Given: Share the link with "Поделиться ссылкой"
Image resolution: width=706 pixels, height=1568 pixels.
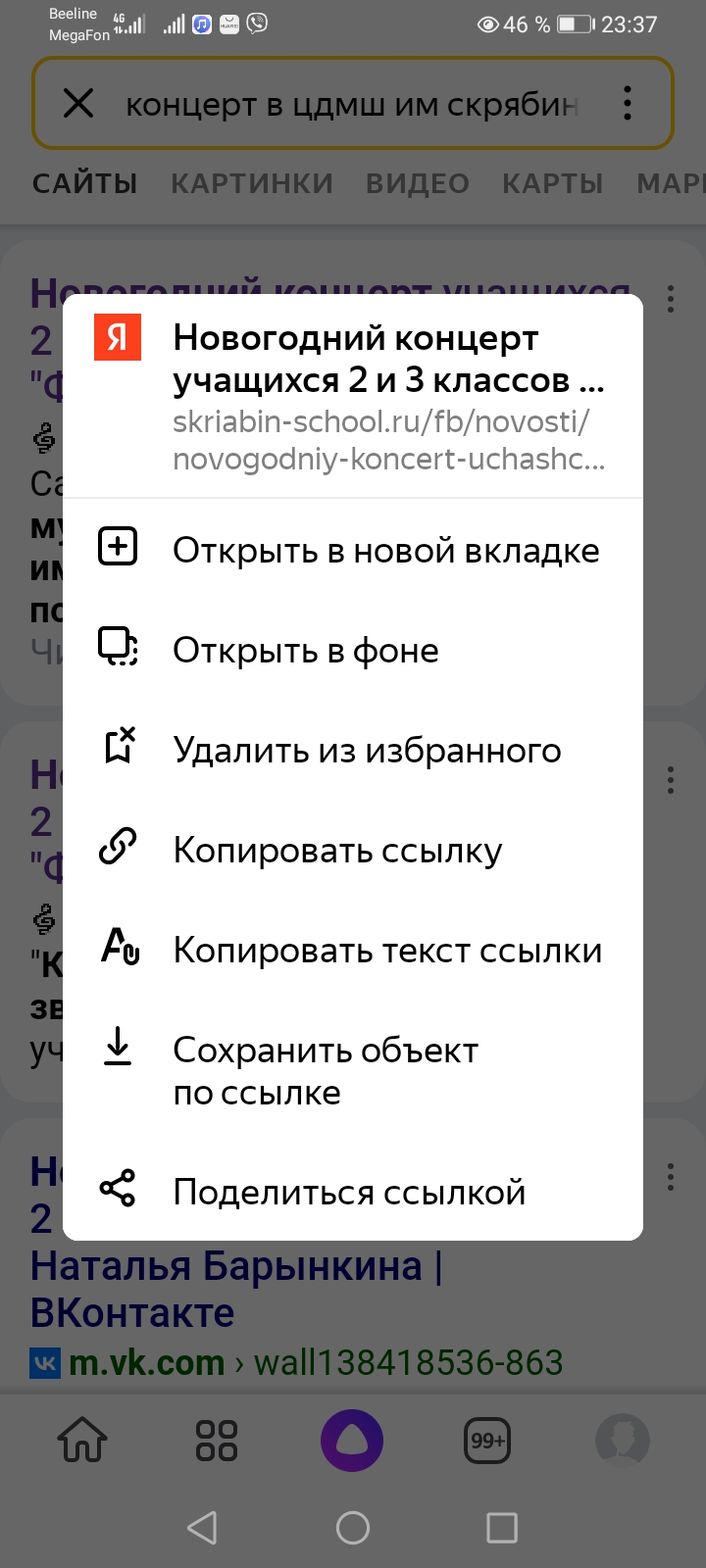Looking at the screenshot, I should tap(353, 1192).
